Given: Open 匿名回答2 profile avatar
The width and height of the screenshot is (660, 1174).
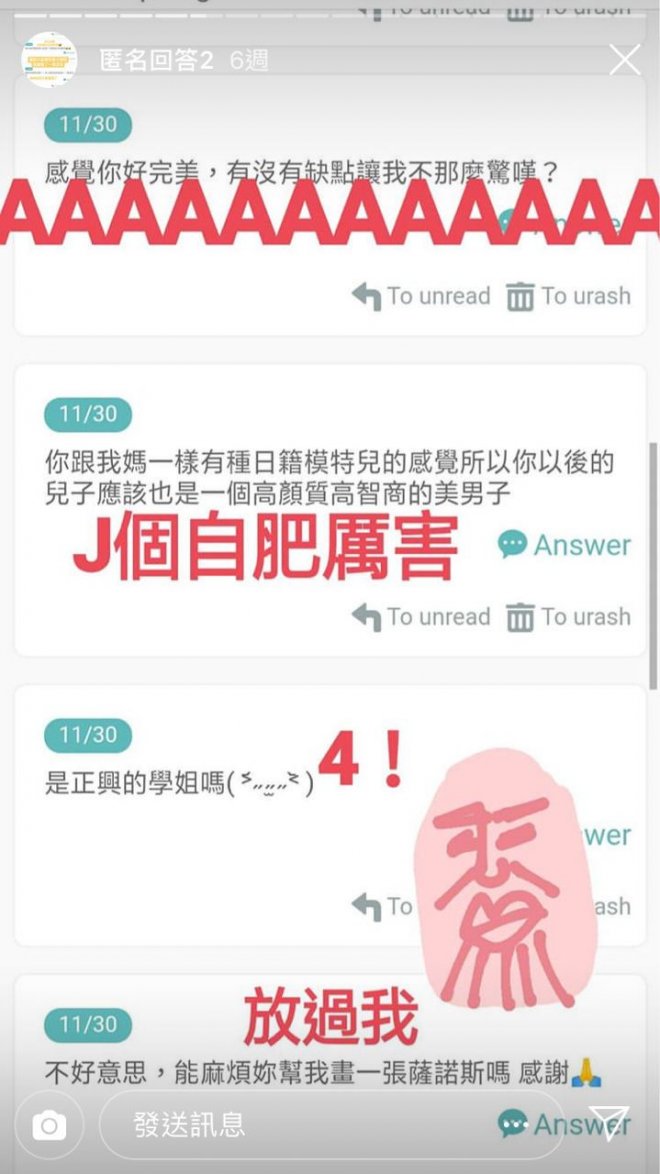Looking at the screenshot, I should click(x=50, y=60).
